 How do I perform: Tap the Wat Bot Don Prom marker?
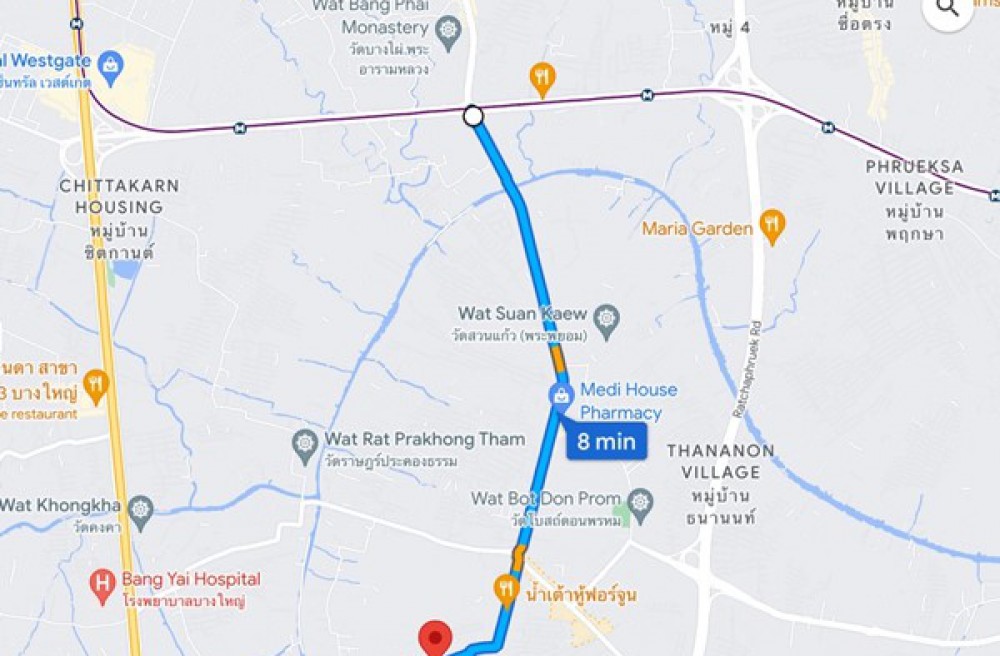[640, 500]
